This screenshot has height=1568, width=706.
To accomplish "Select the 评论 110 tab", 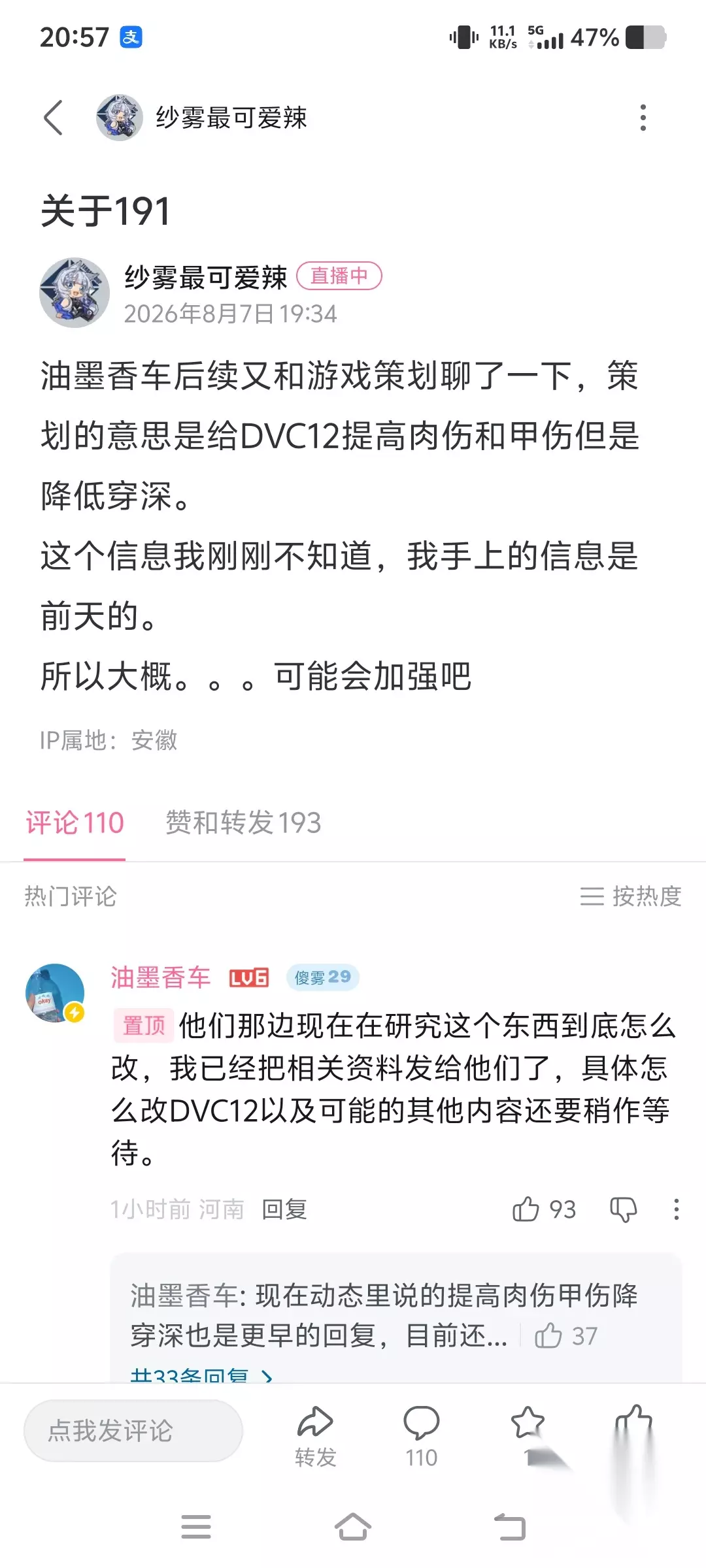I will 75,823.
